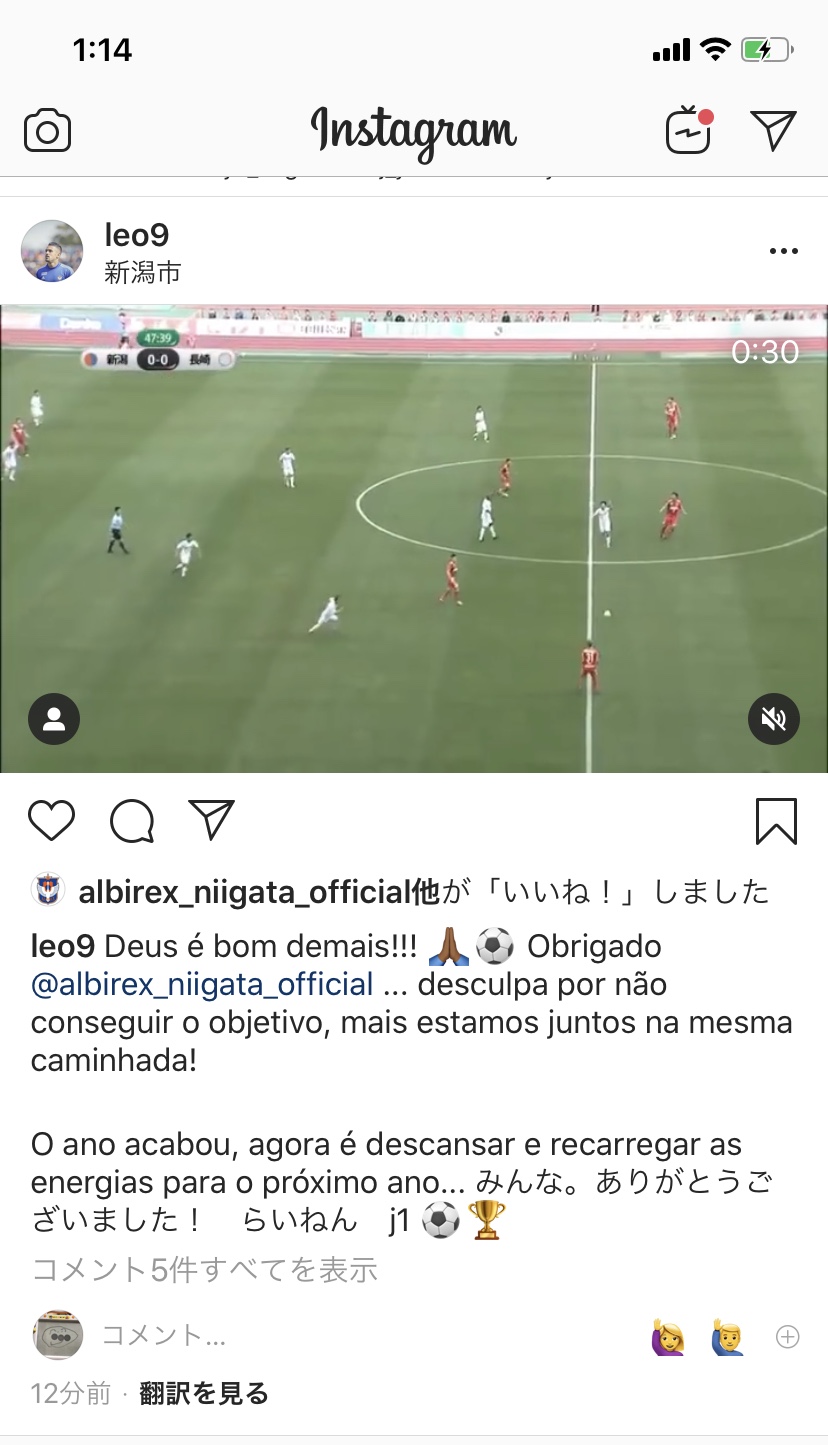The image size is (828, 1445).
Task: Open IGTV from the top bar
Action: (x=689, y=131)
